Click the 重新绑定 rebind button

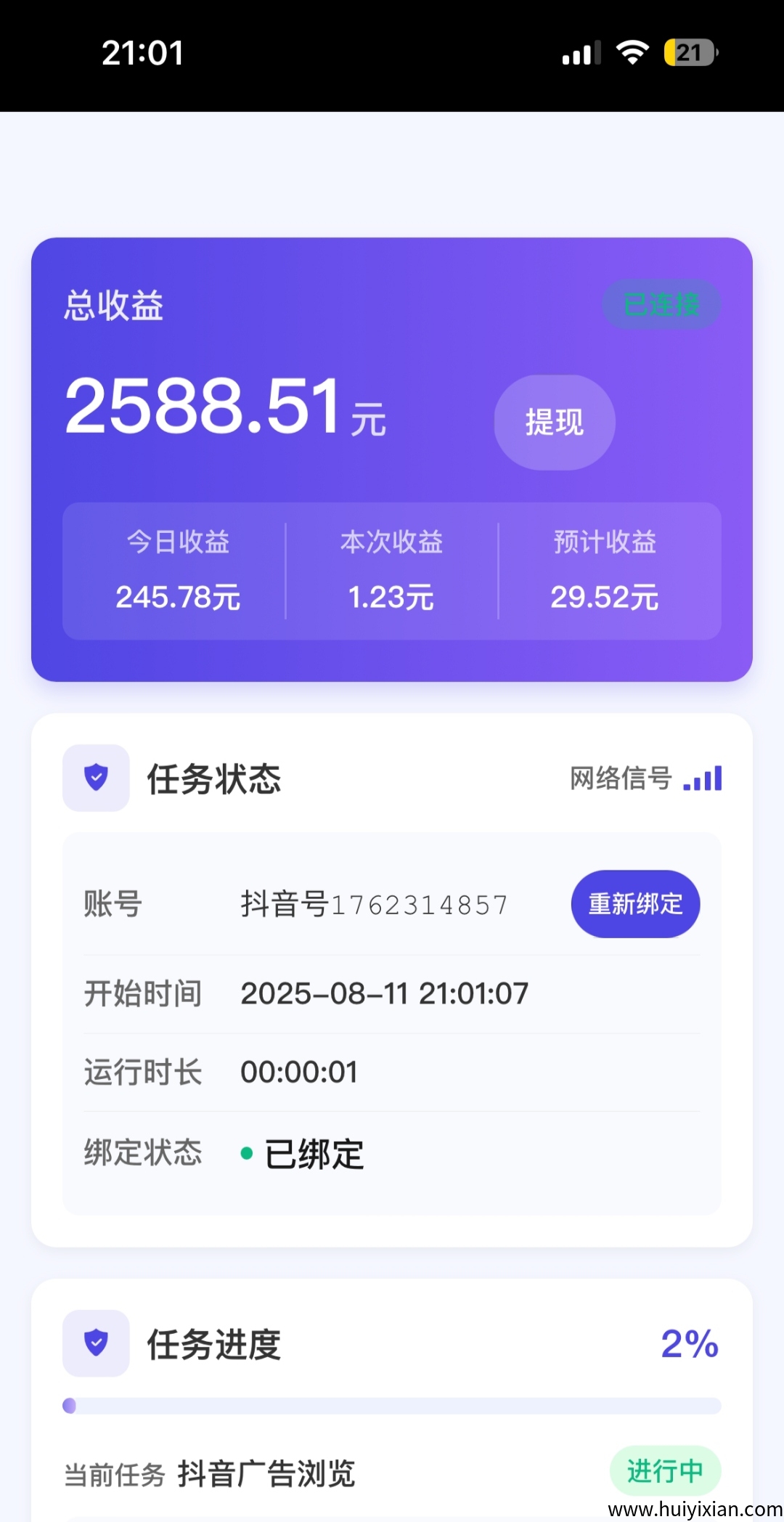coord(635,903)
